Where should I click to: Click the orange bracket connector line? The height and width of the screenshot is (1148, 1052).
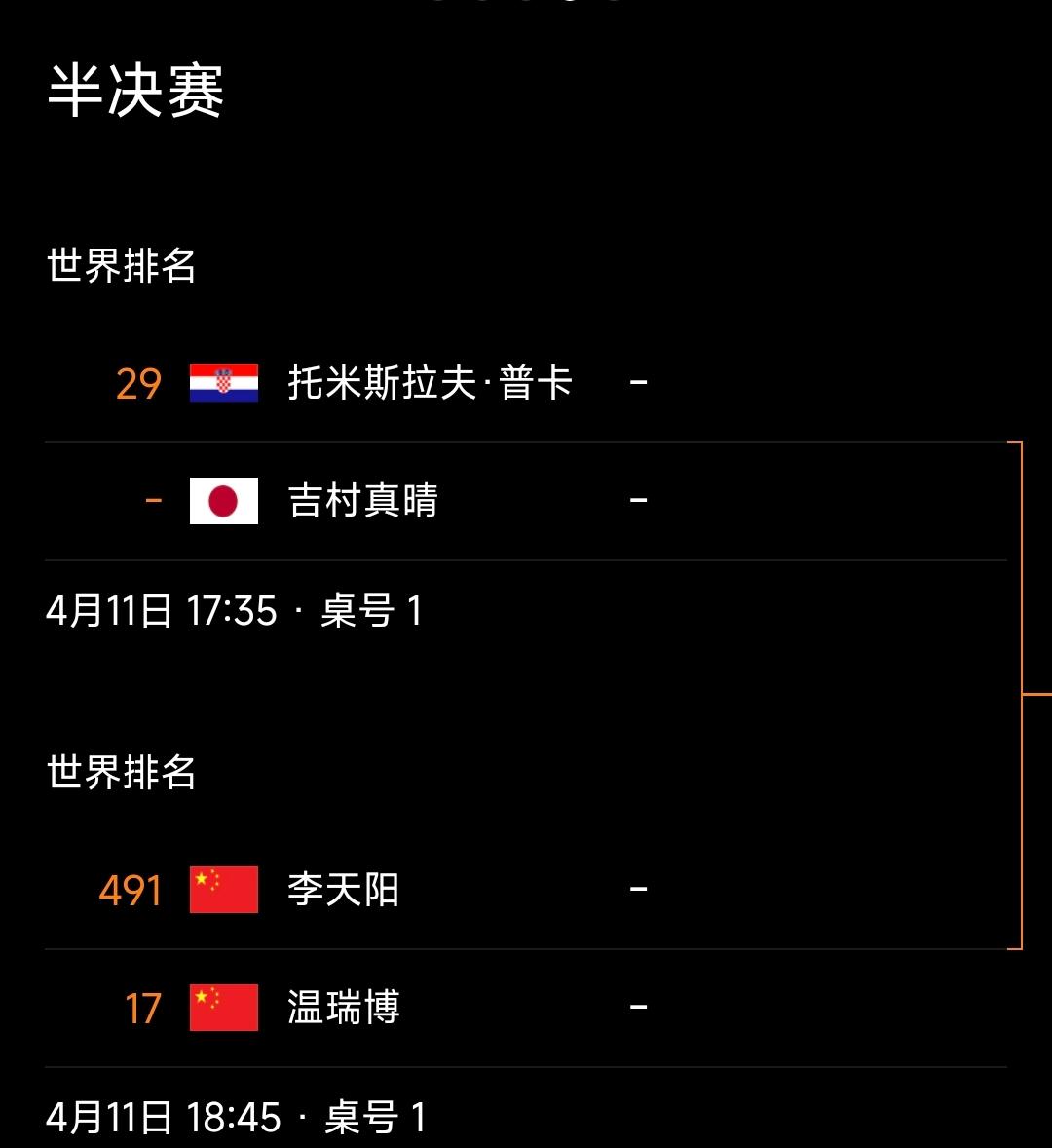(1023, 694)
